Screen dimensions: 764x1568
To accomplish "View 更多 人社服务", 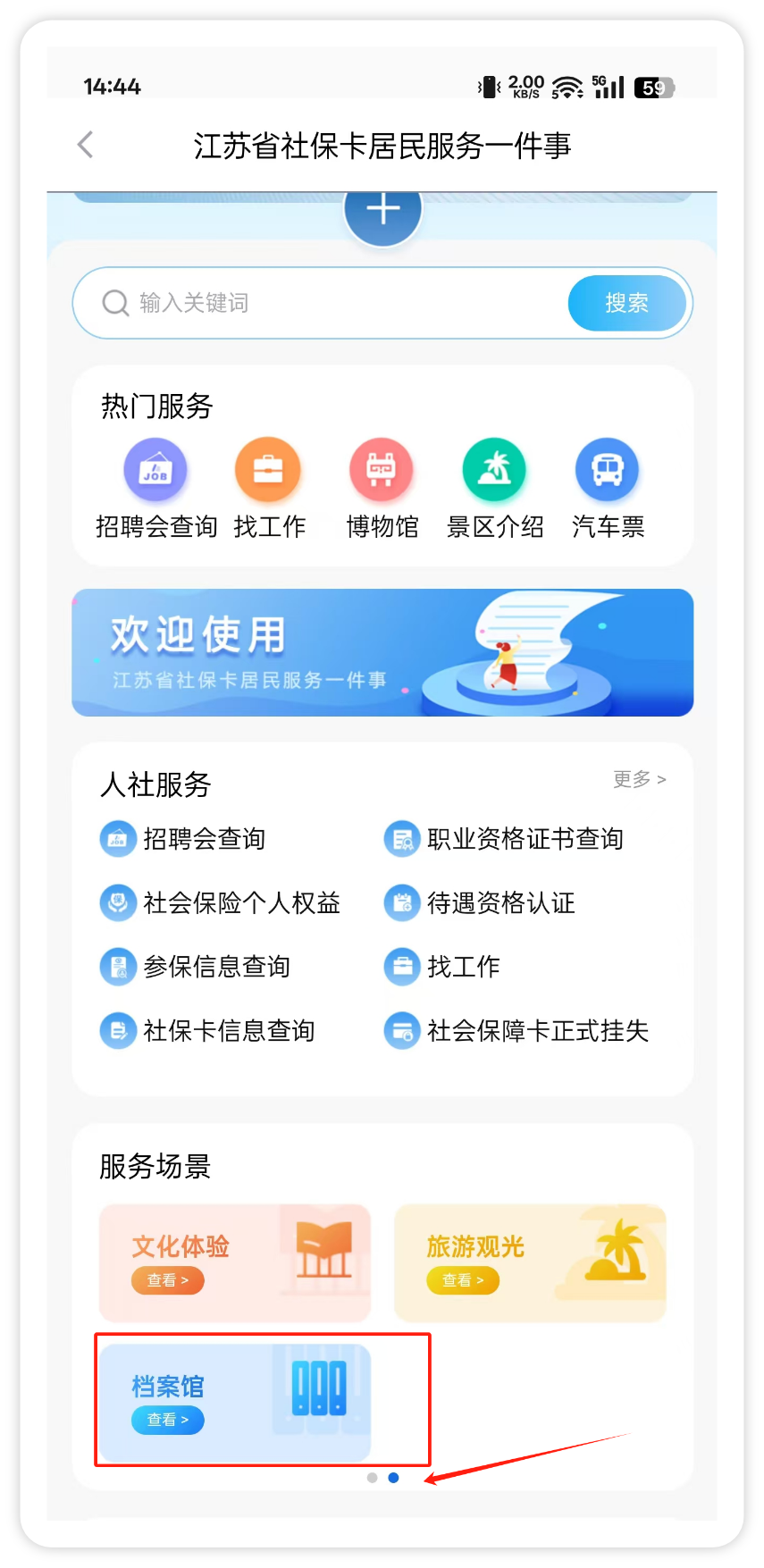I will tap(639, 779).
